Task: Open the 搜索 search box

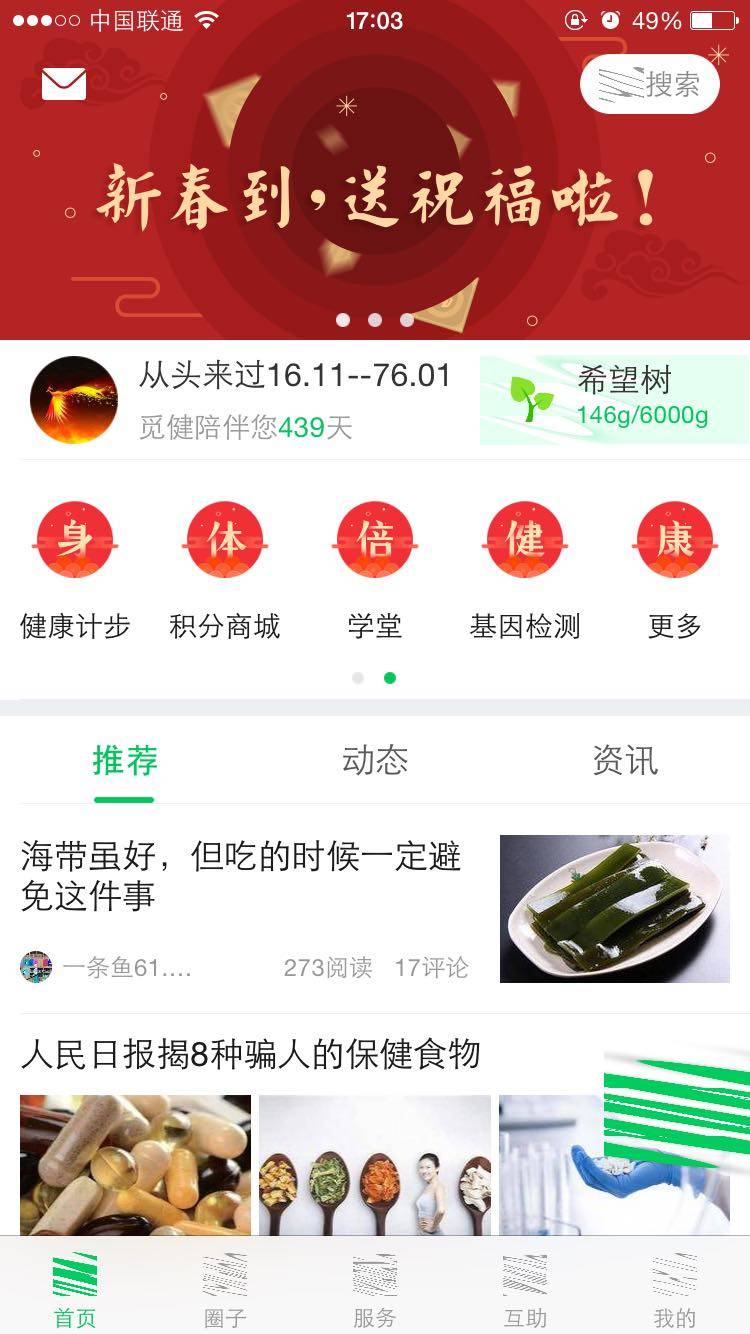Action: click(x=650, y=84)
